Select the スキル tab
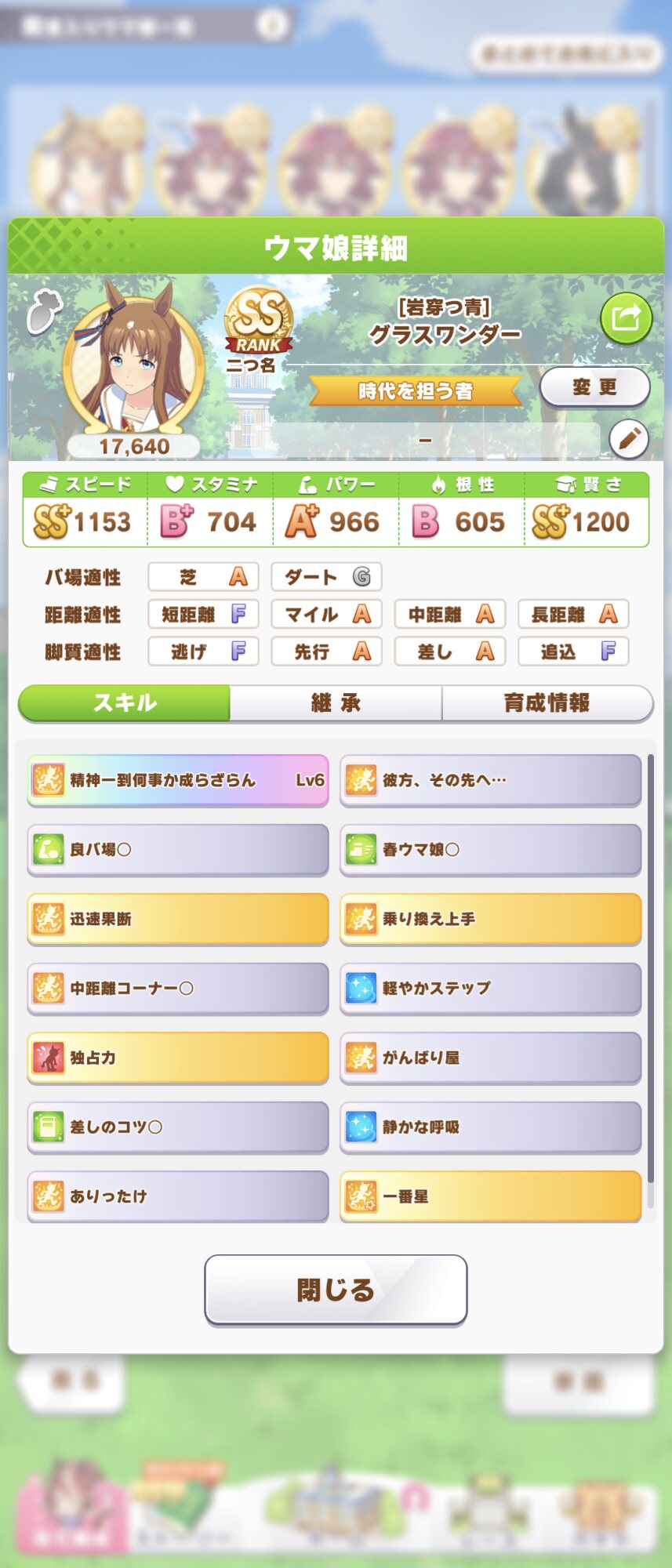Viewport: 672px width, 1568px height. [x=125, y=702]
